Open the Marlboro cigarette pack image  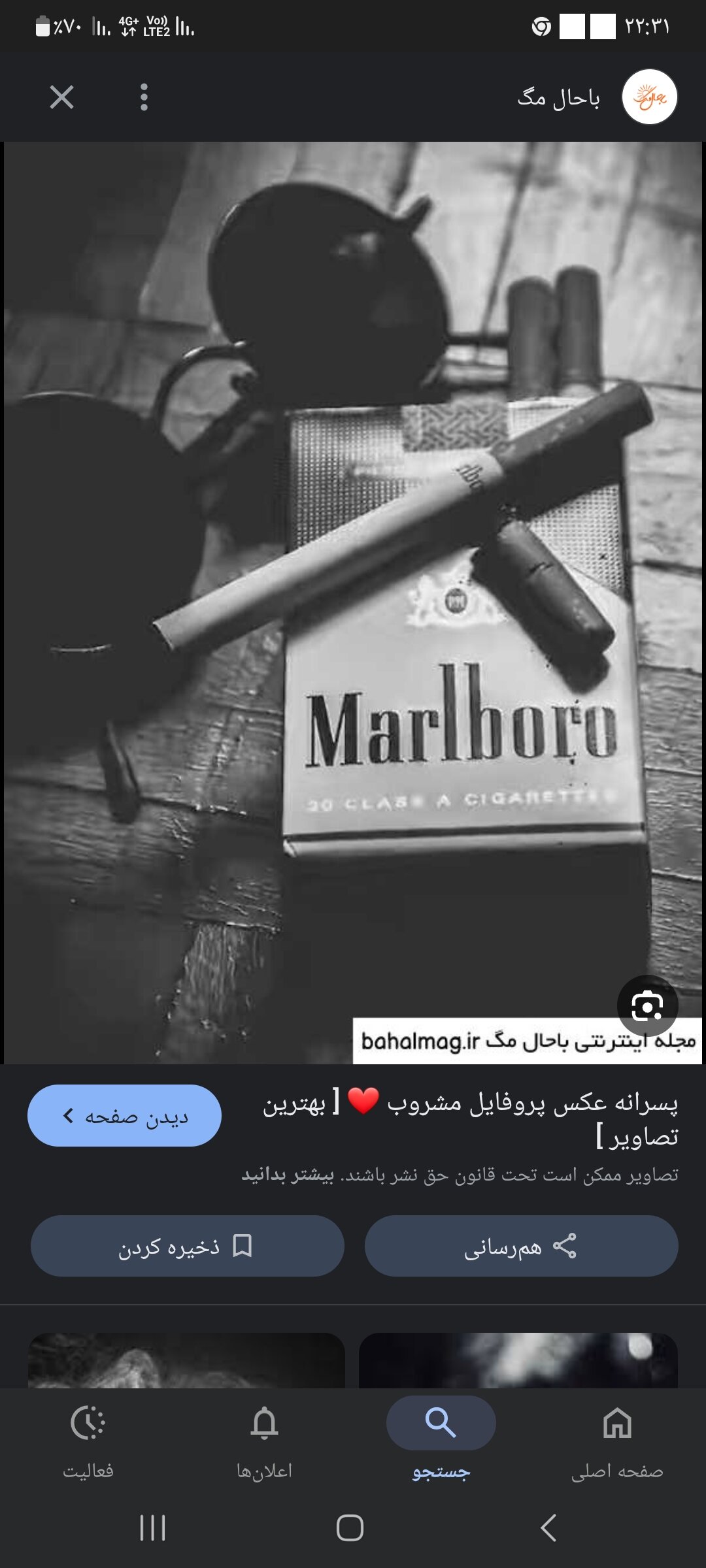(353, 601)
